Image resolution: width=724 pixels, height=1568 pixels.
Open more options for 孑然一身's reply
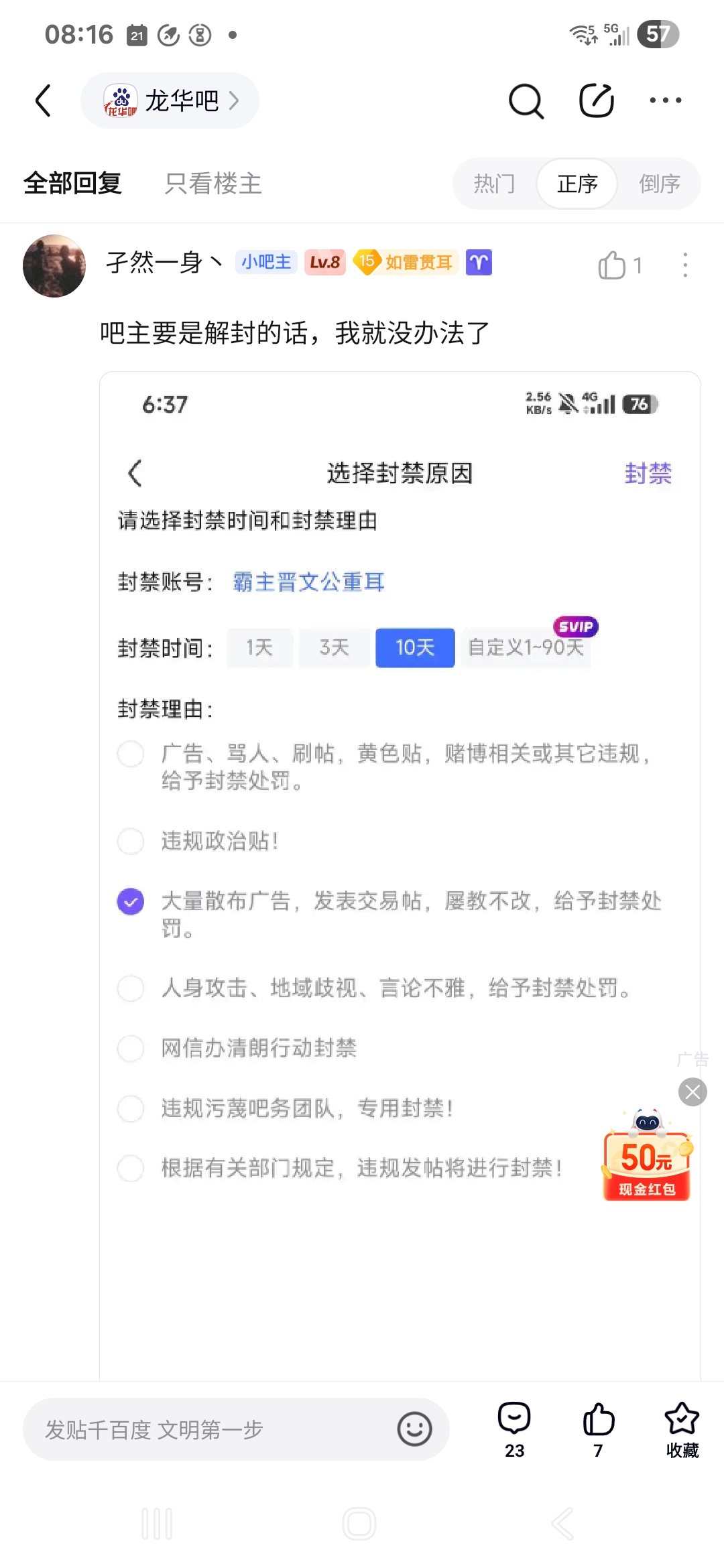pyautogui.click(x=684, y=265)
